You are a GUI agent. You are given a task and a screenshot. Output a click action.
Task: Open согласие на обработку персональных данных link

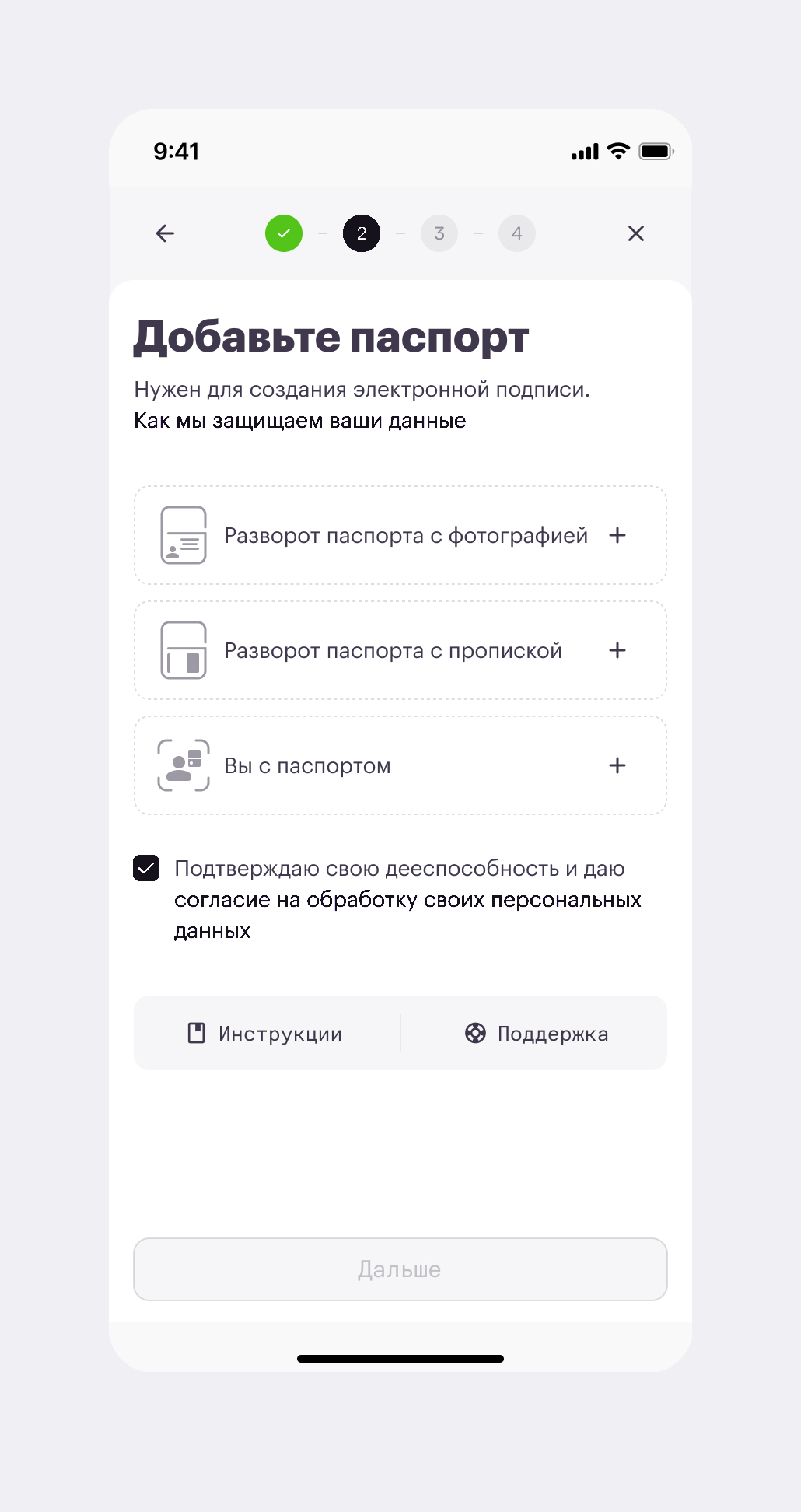click(407, 915)
